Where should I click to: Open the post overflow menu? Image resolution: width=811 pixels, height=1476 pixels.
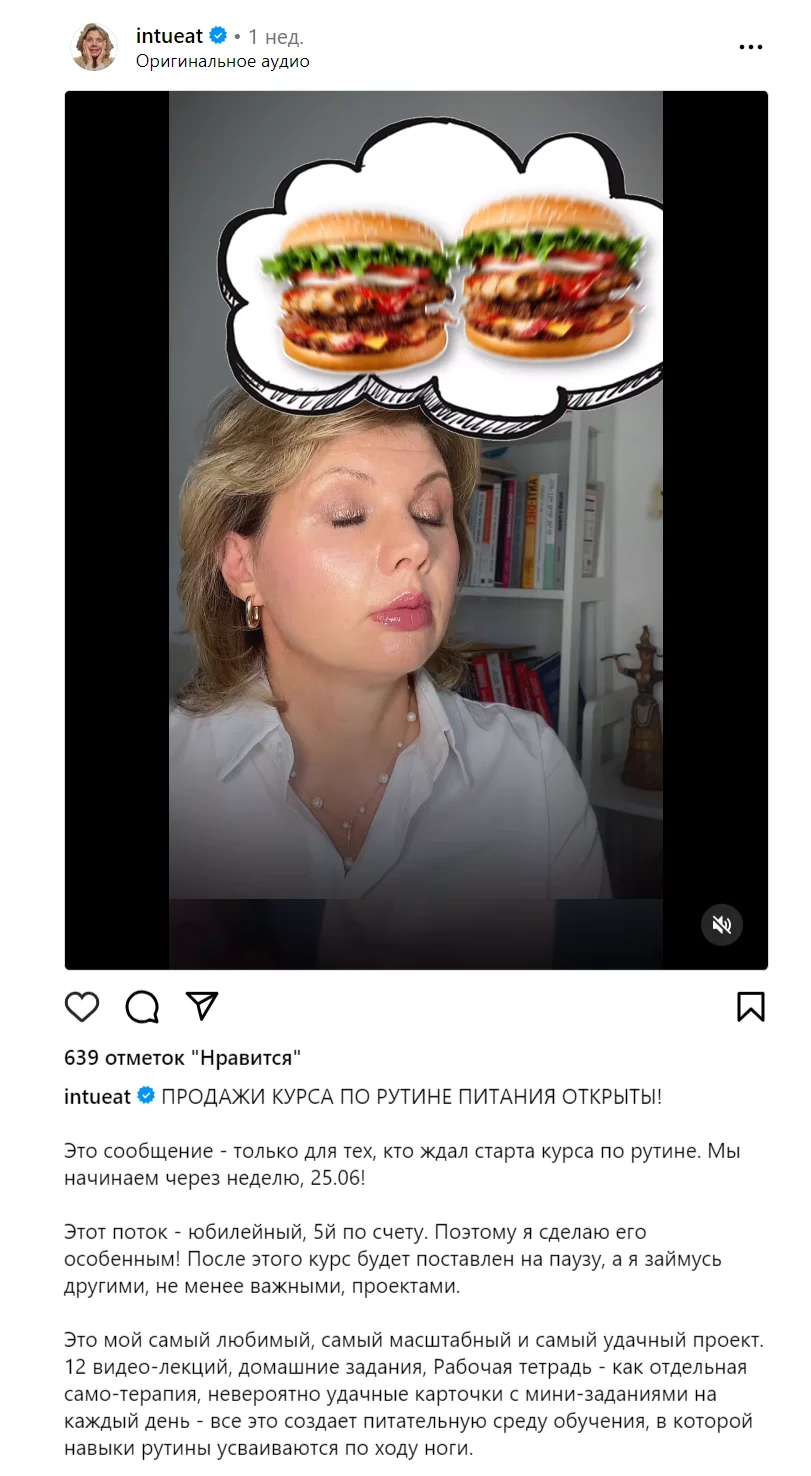click(x=750, y=47)
